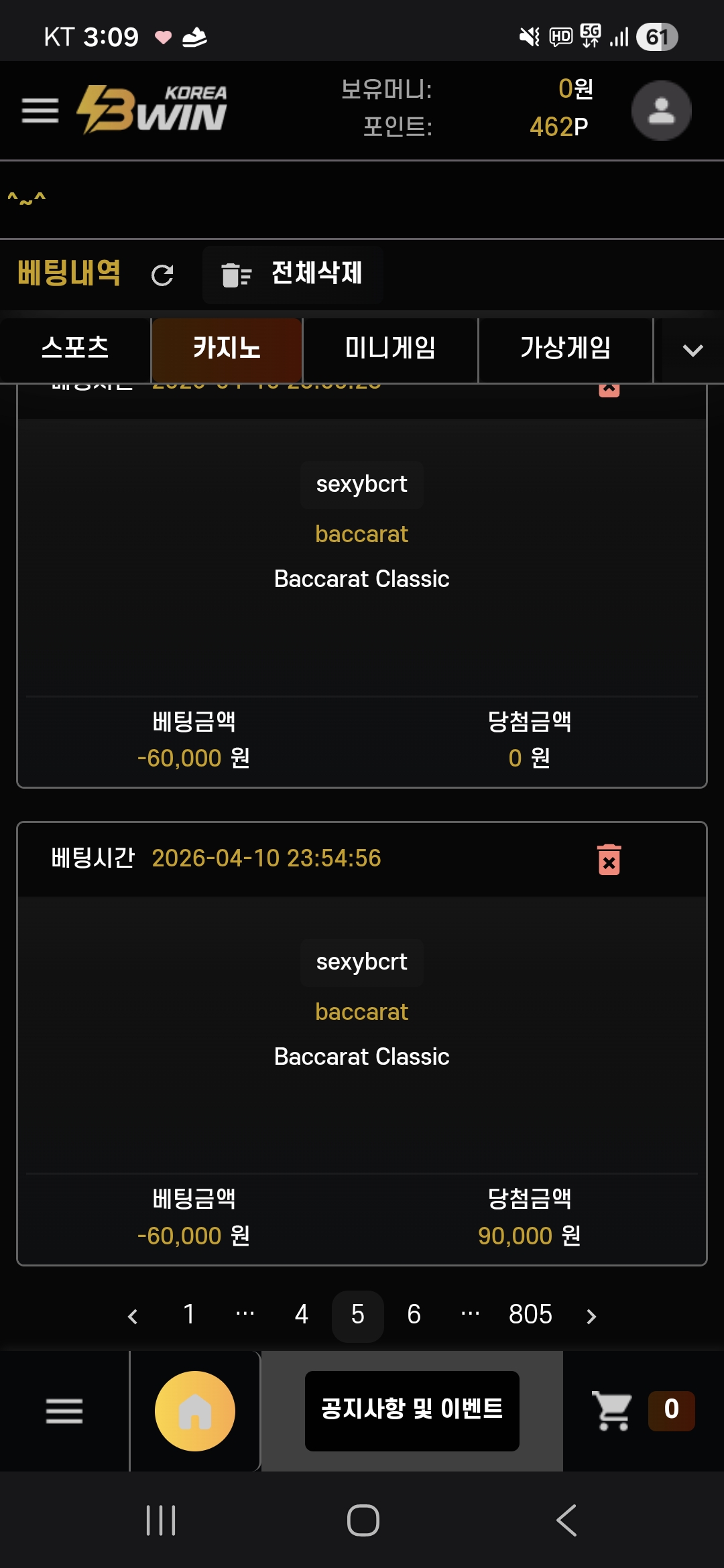The image size is (724, 1568).
Task: Open the shopping cart
Action: [613, 1410]
